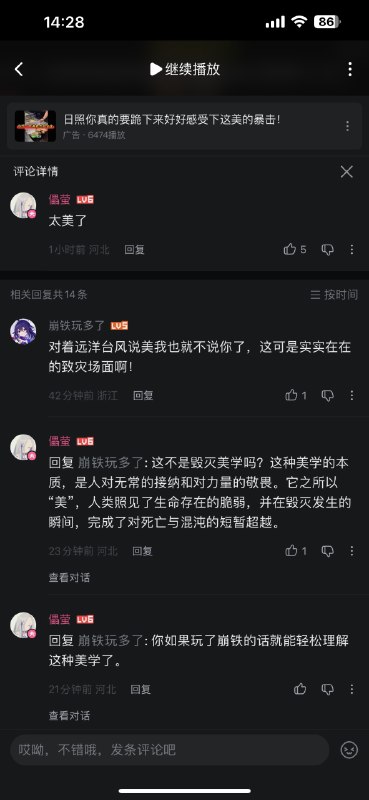Tap 查看对话 under the 毁灭美学 reply
This screenshot has width=369, height=800.
coord(69,578)
